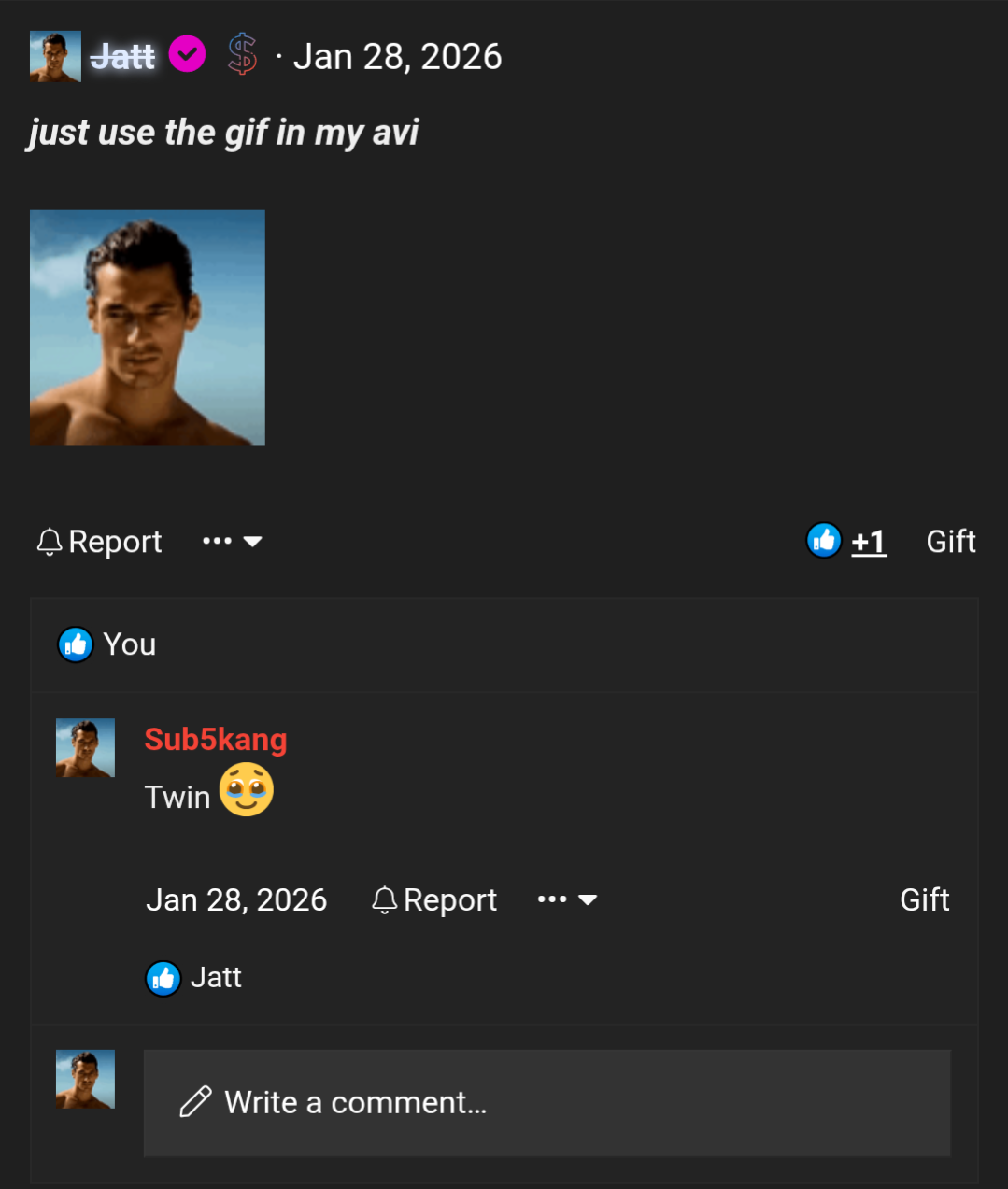Open the three-dots menu on Sub5kang's comment
The width and height of the screenshot is (1008, 1189).
(x=551, y=899)
